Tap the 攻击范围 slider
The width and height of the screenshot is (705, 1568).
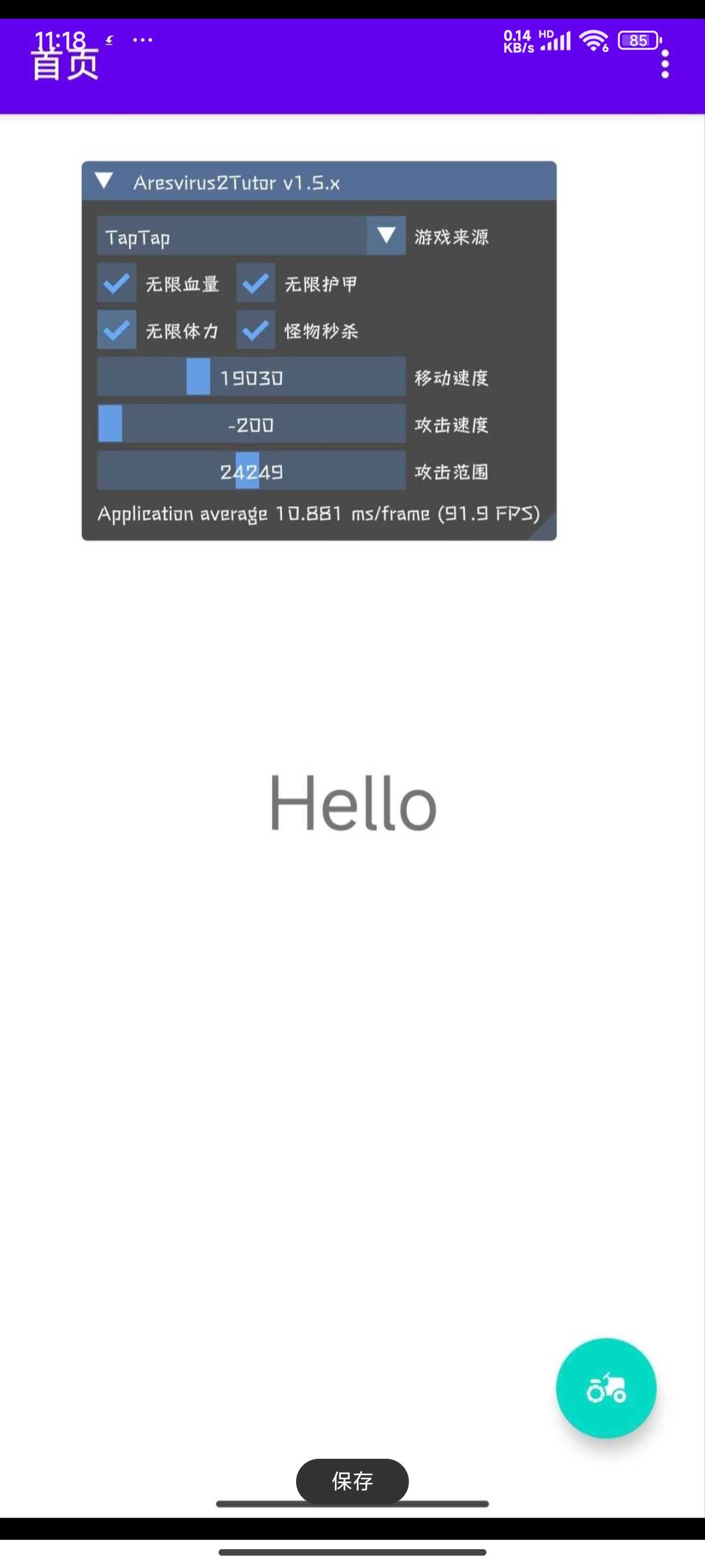click(251, 471)
